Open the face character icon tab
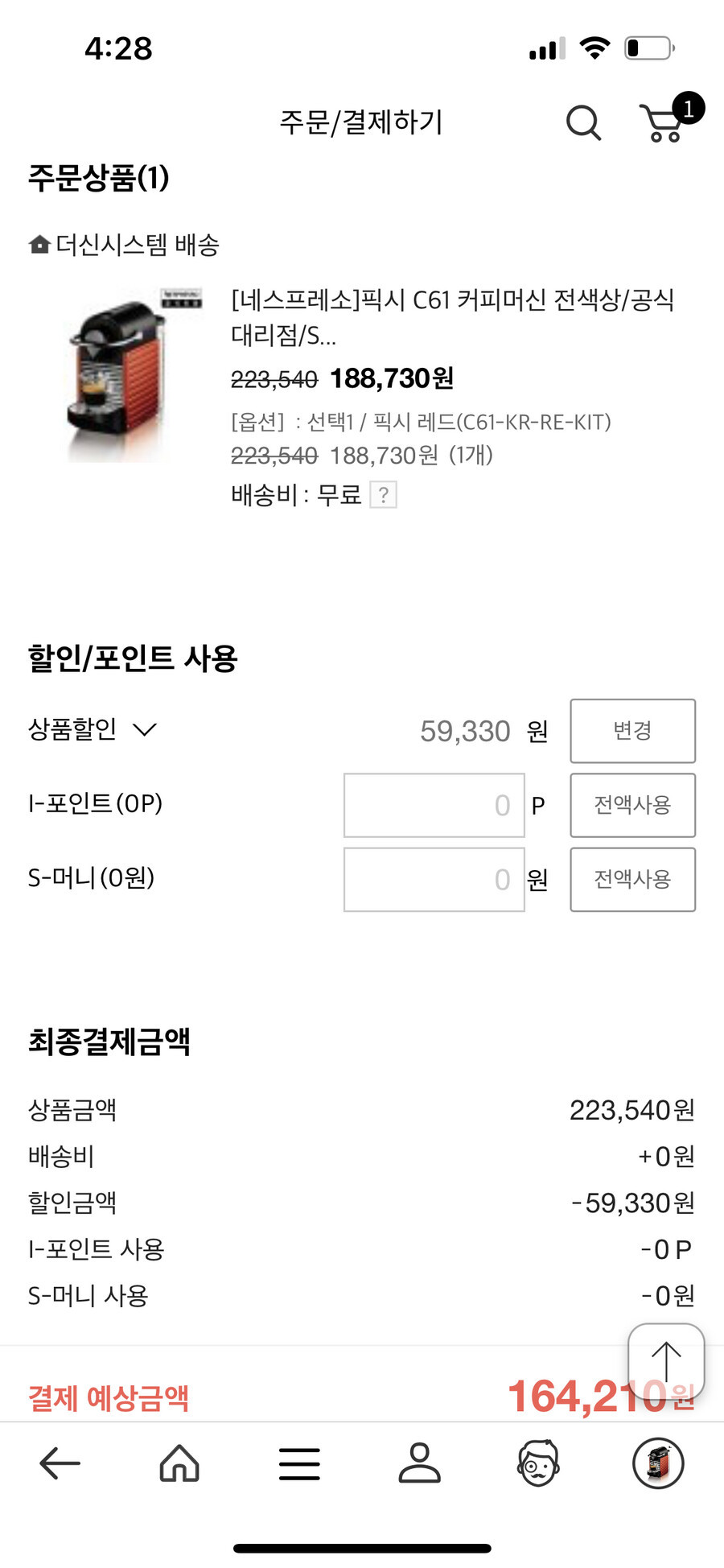Image resolution: width=724 pixels, height=1568 pixels. click(x=538, y=1463)
